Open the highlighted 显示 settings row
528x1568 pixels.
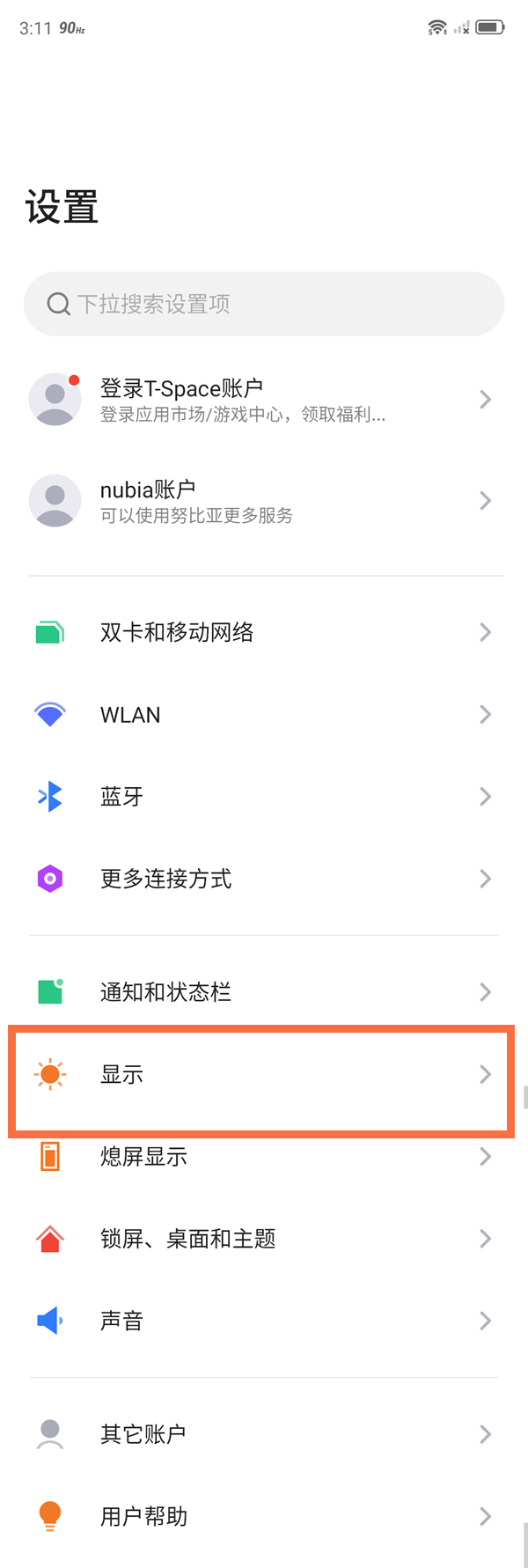point(264,1075)
